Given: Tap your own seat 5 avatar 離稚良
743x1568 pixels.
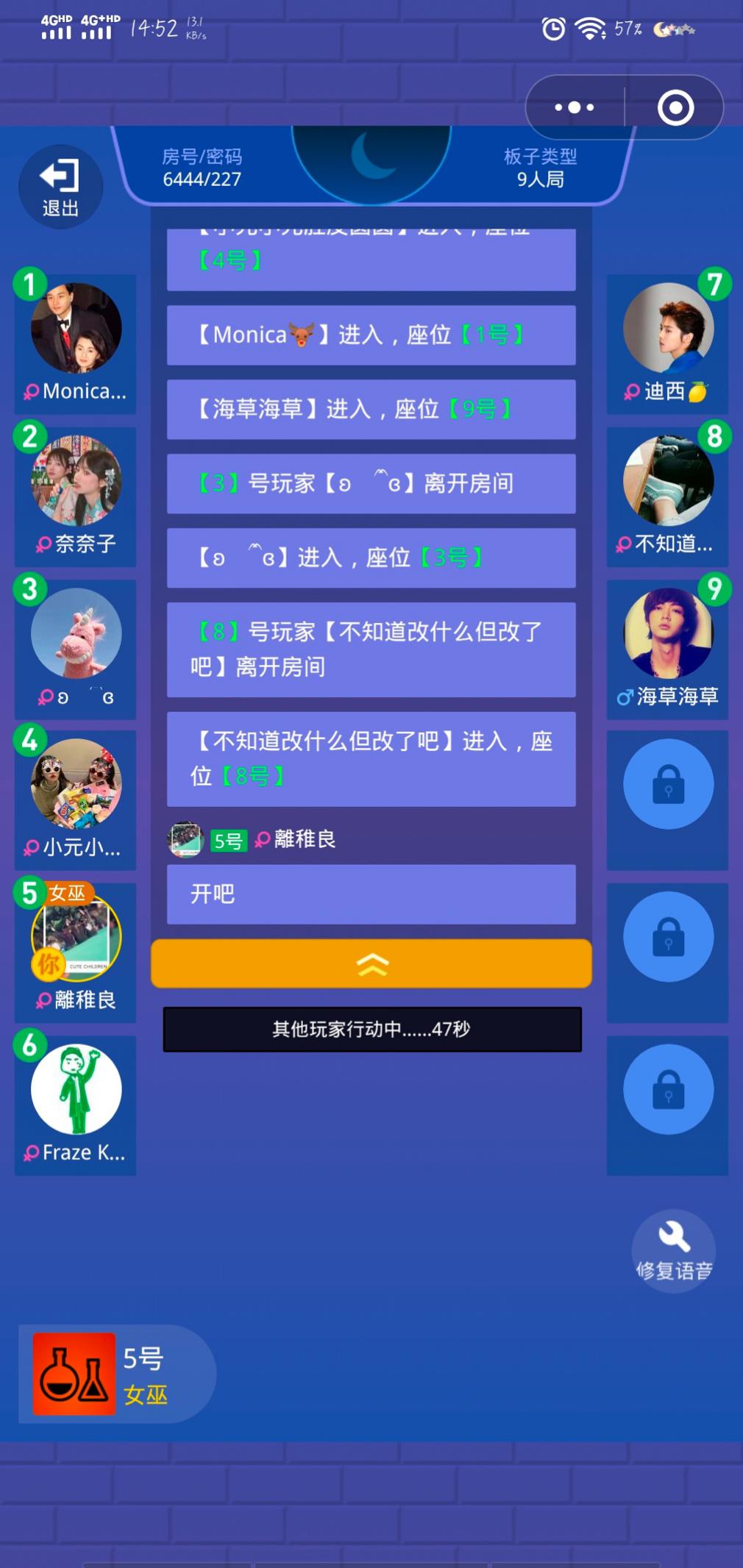Looking at the screenshot, I should coord(76,937).
